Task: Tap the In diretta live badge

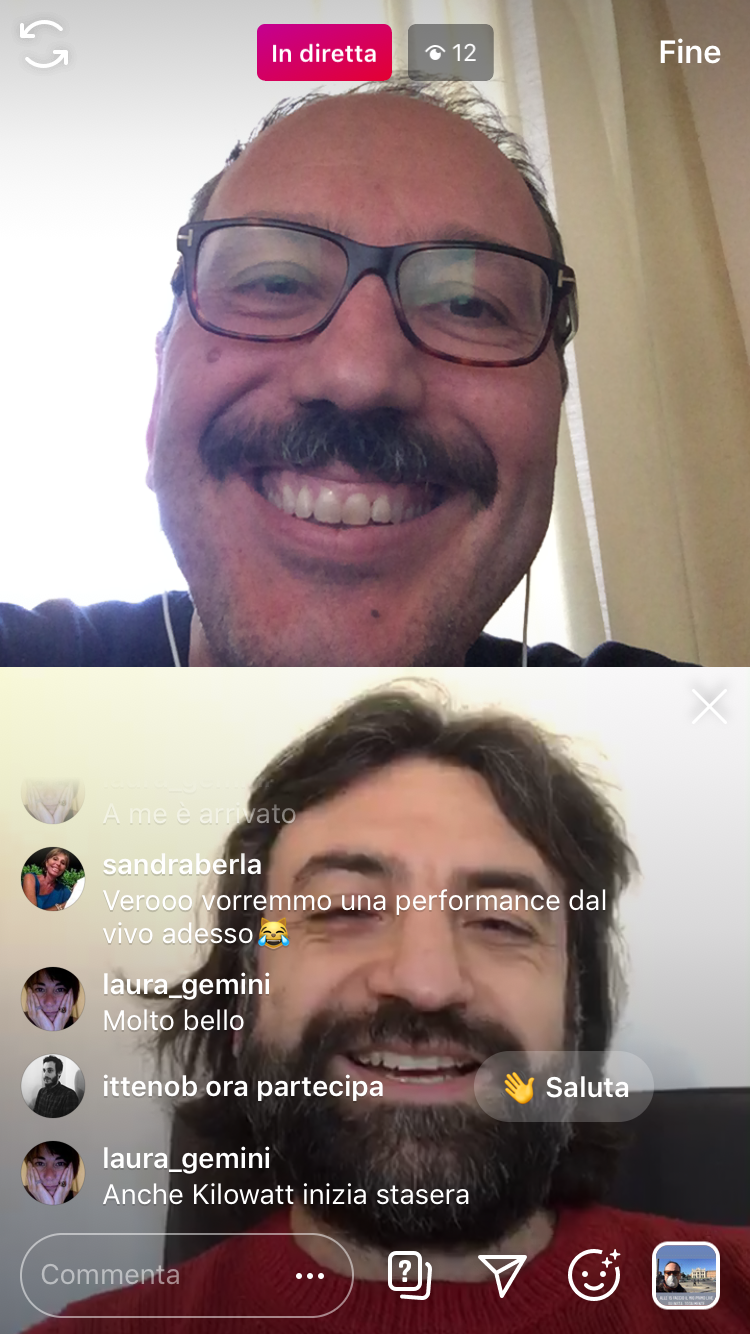Action: tap(324, 53)
